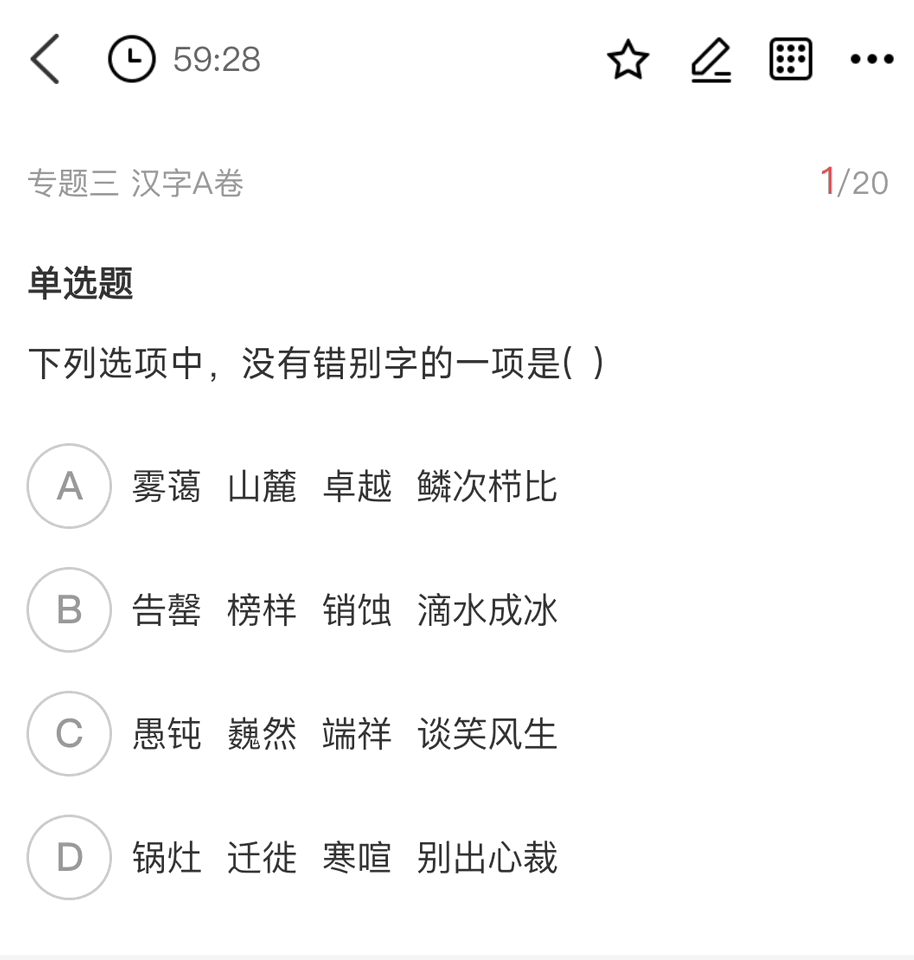Viewport: 914px width, 960px height.
Task: Open draft notes with the pencil icon
Action: pyautogui.click(x=711, y=60)
